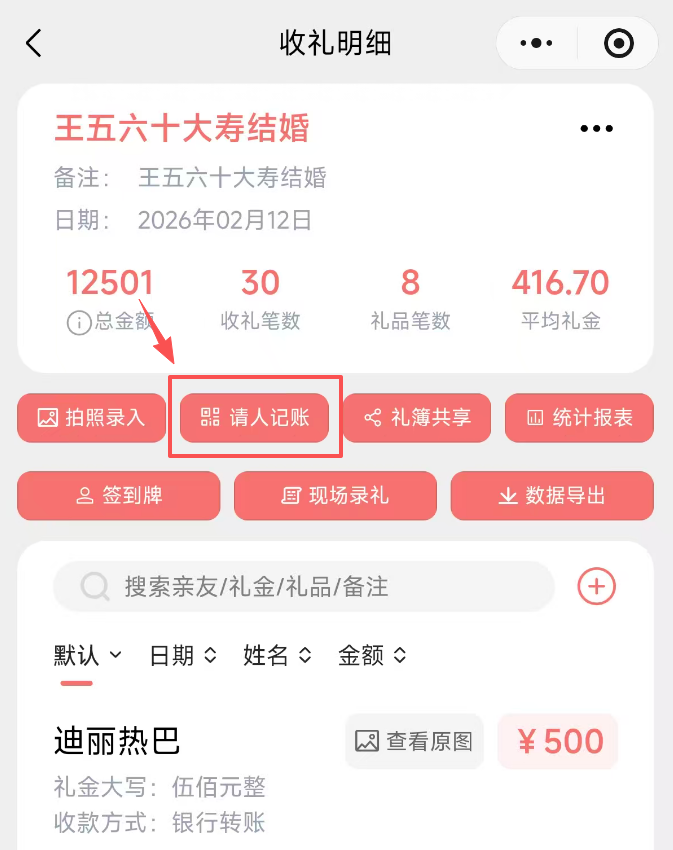Tap the info icon beside 总金额
The height and width of the screenshot is (850, 673).
click(x=79, y=323)
